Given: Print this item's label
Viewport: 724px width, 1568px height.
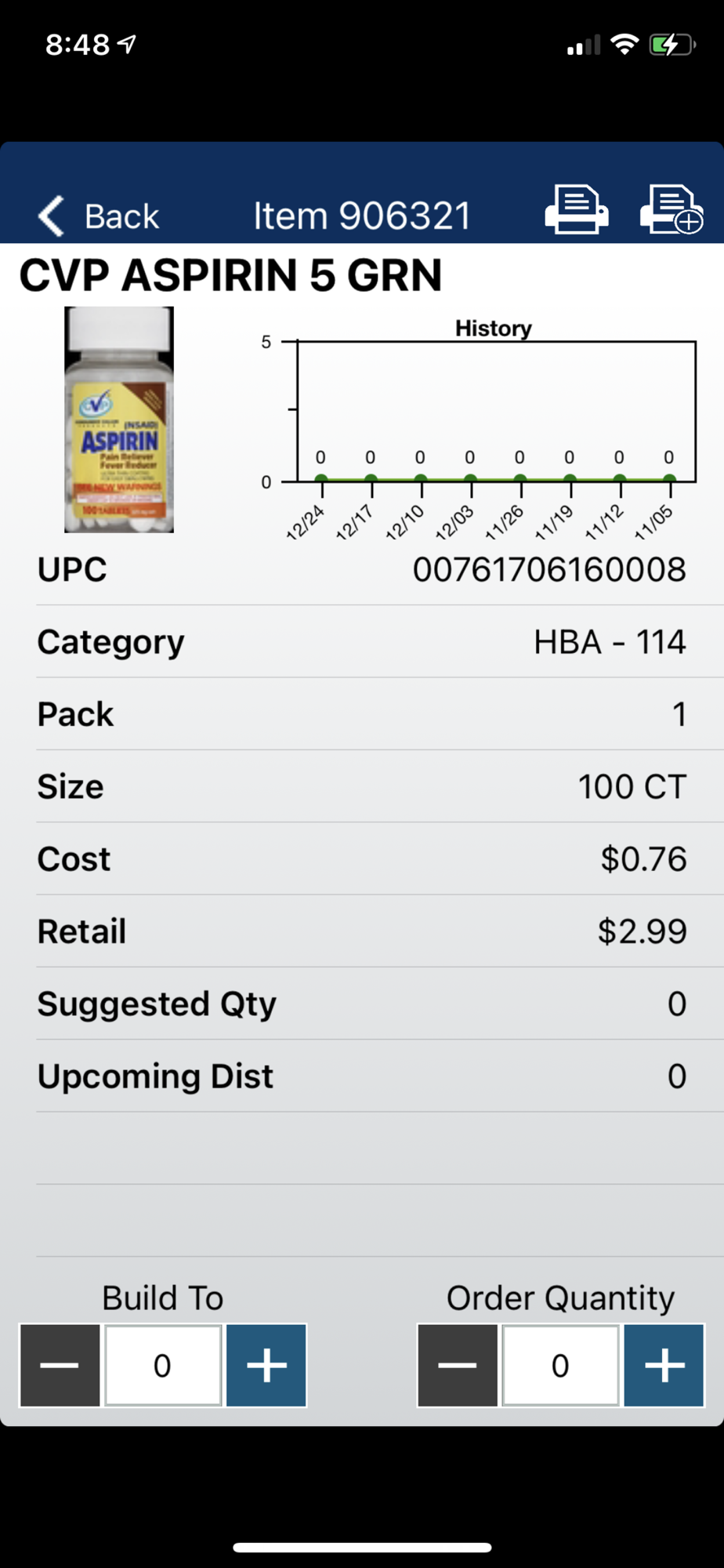Looking at the screenshot, I should pos(577,209).
